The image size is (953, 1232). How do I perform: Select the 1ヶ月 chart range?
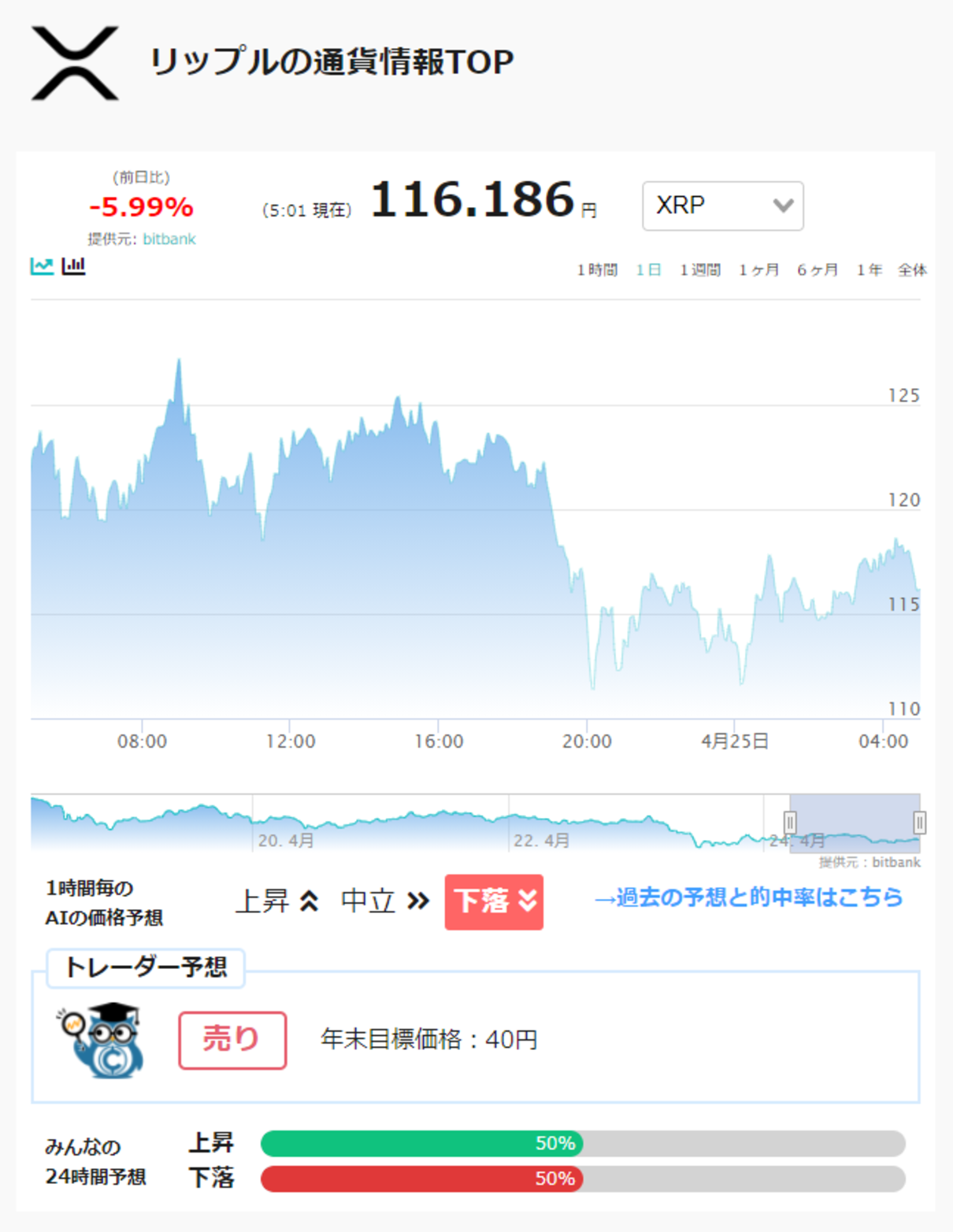click(758, 270)
